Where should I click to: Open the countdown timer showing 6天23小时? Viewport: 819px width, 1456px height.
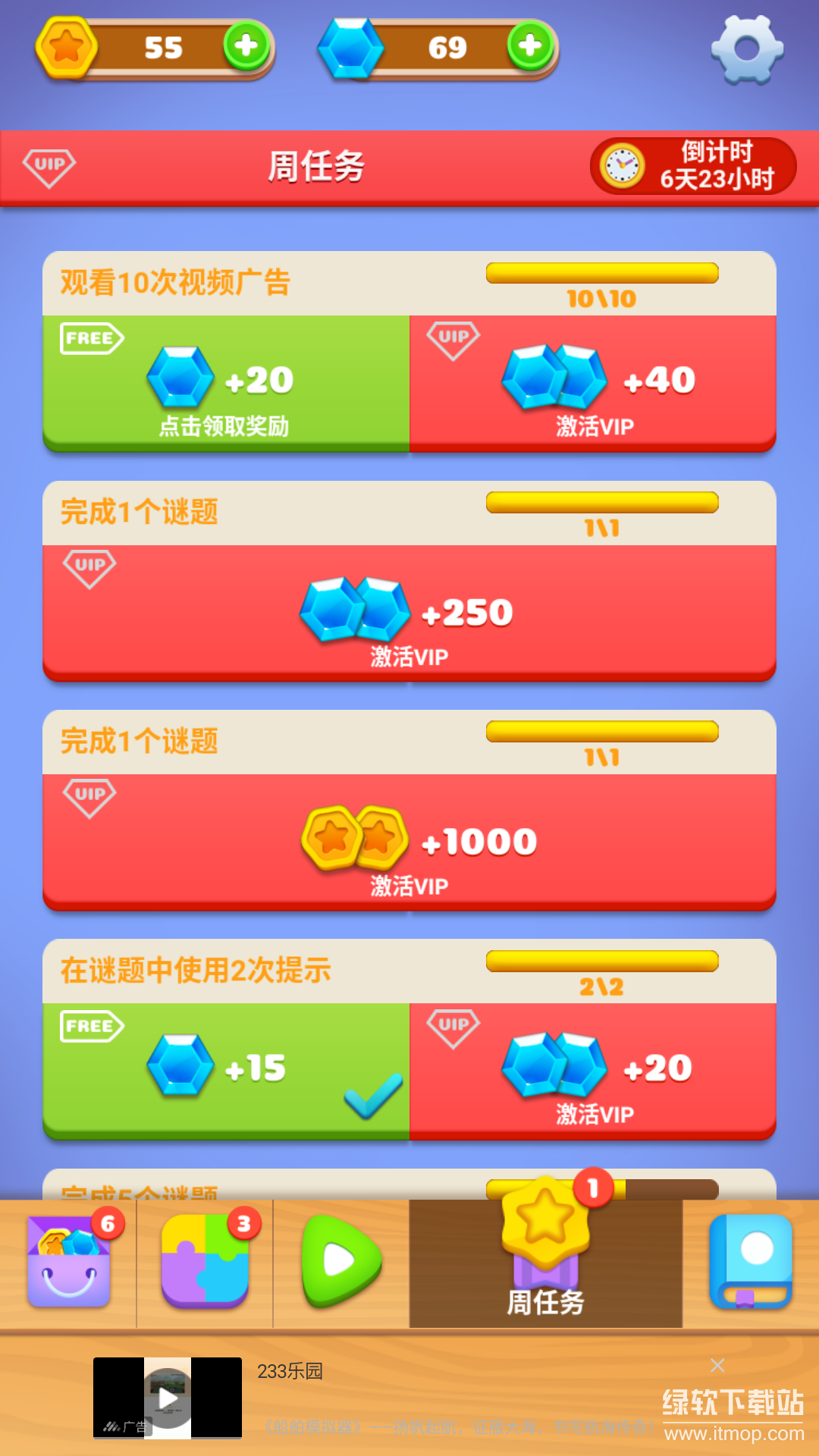714,167
